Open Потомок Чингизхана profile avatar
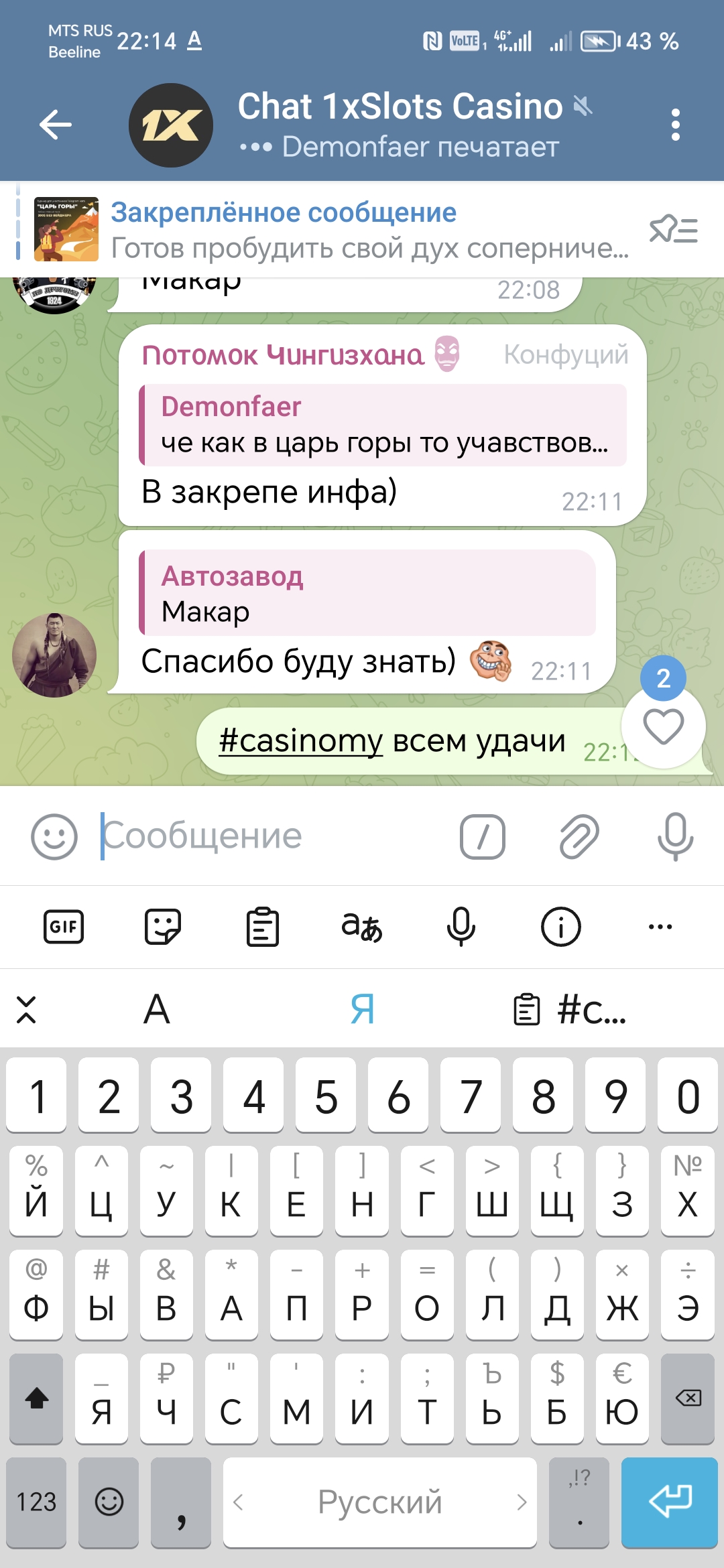The height and width of the screenshot is (1568, 724). [x=54, y=655]
